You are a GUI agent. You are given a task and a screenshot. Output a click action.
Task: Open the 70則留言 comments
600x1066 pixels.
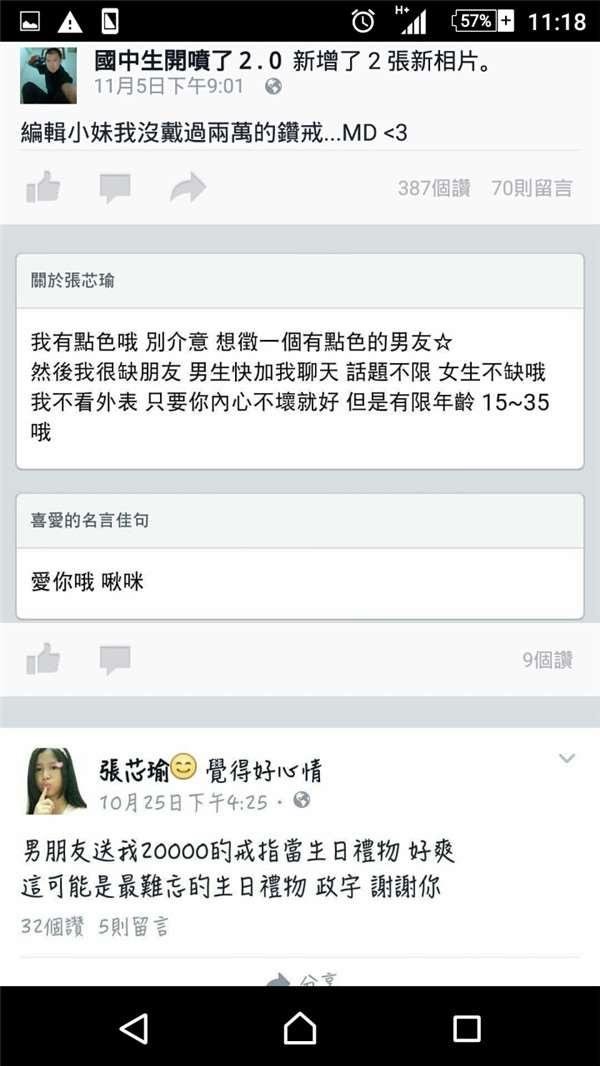click(x=531, y=188)
